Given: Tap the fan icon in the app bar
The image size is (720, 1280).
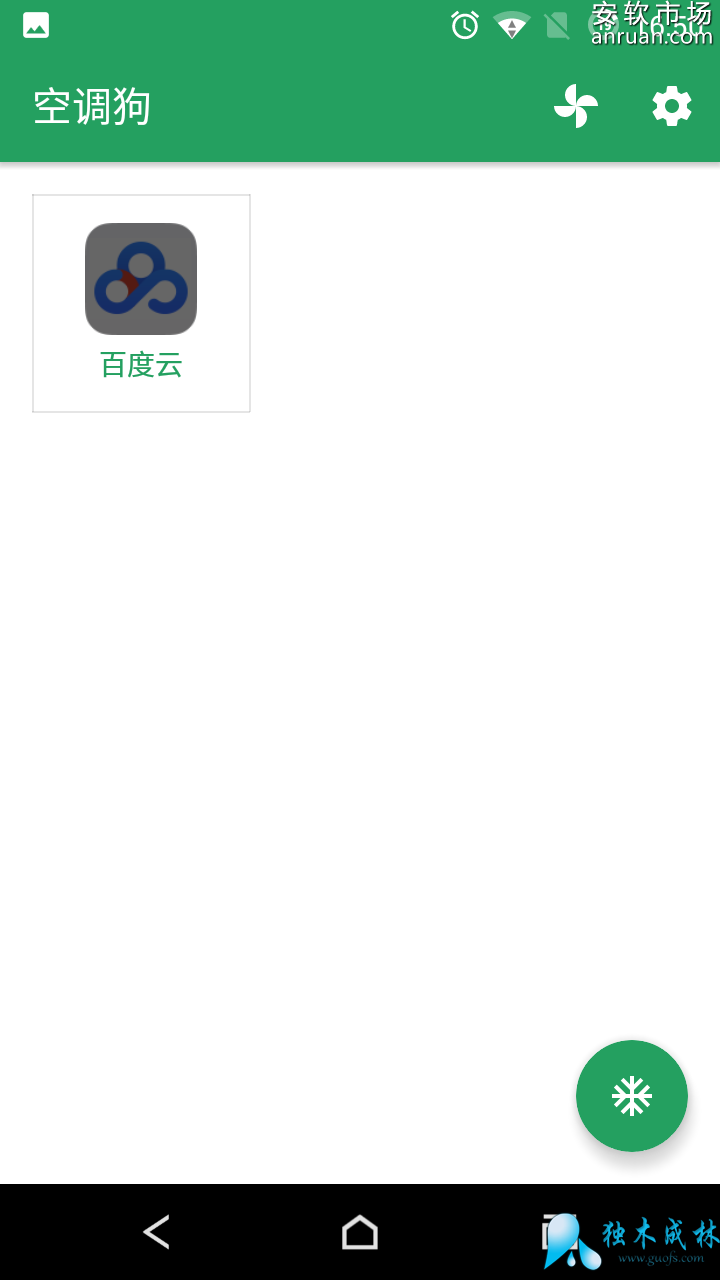Looking at the screenshot, I should tap(576, 106).
